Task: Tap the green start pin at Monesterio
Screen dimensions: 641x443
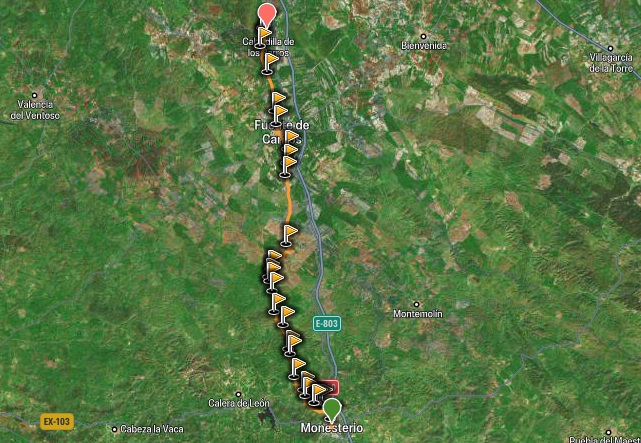Action: tap(331, 409)
